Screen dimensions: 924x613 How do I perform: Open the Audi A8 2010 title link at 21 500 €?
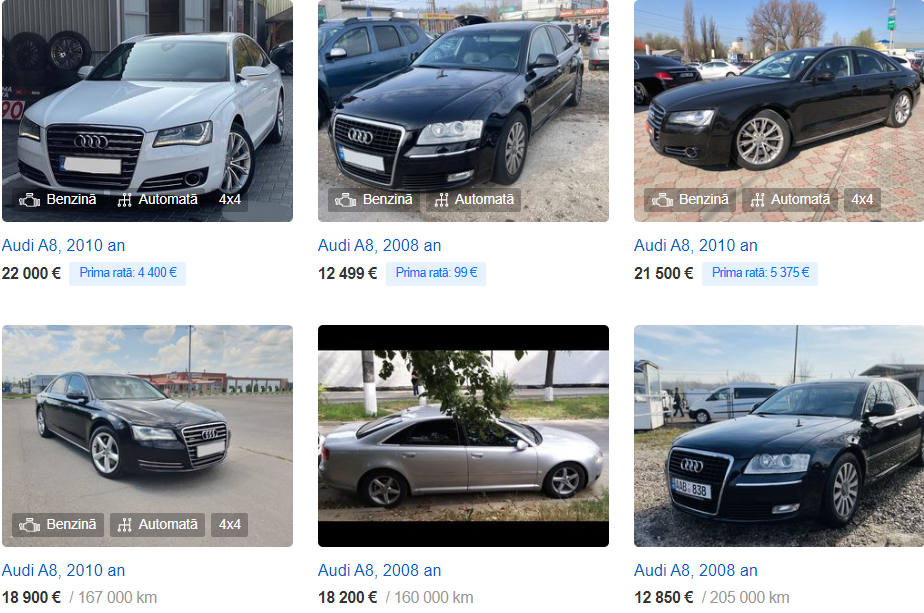pos(696,245)
